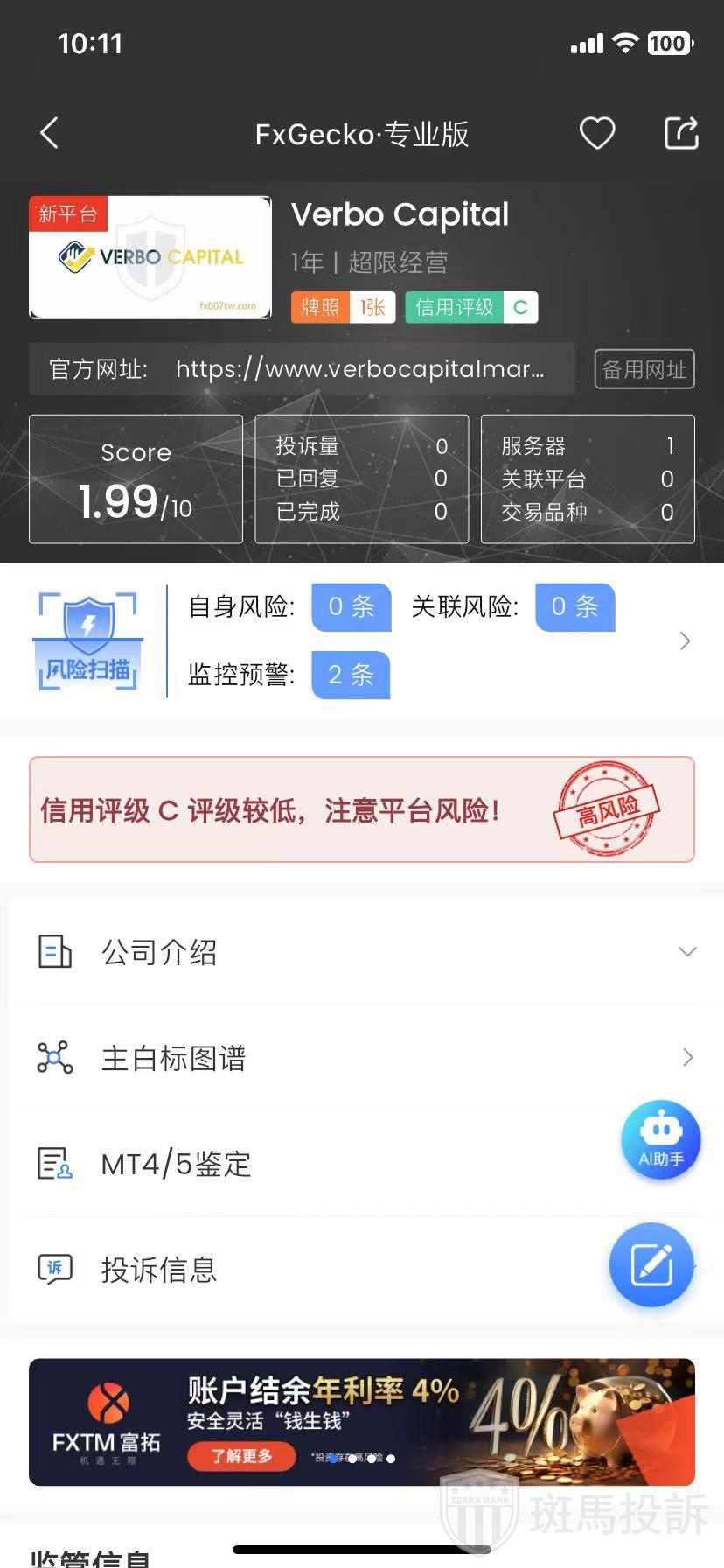Tap the 备用网址 button
This screenshot has height=1568, width=724.
tap(644, 369)
